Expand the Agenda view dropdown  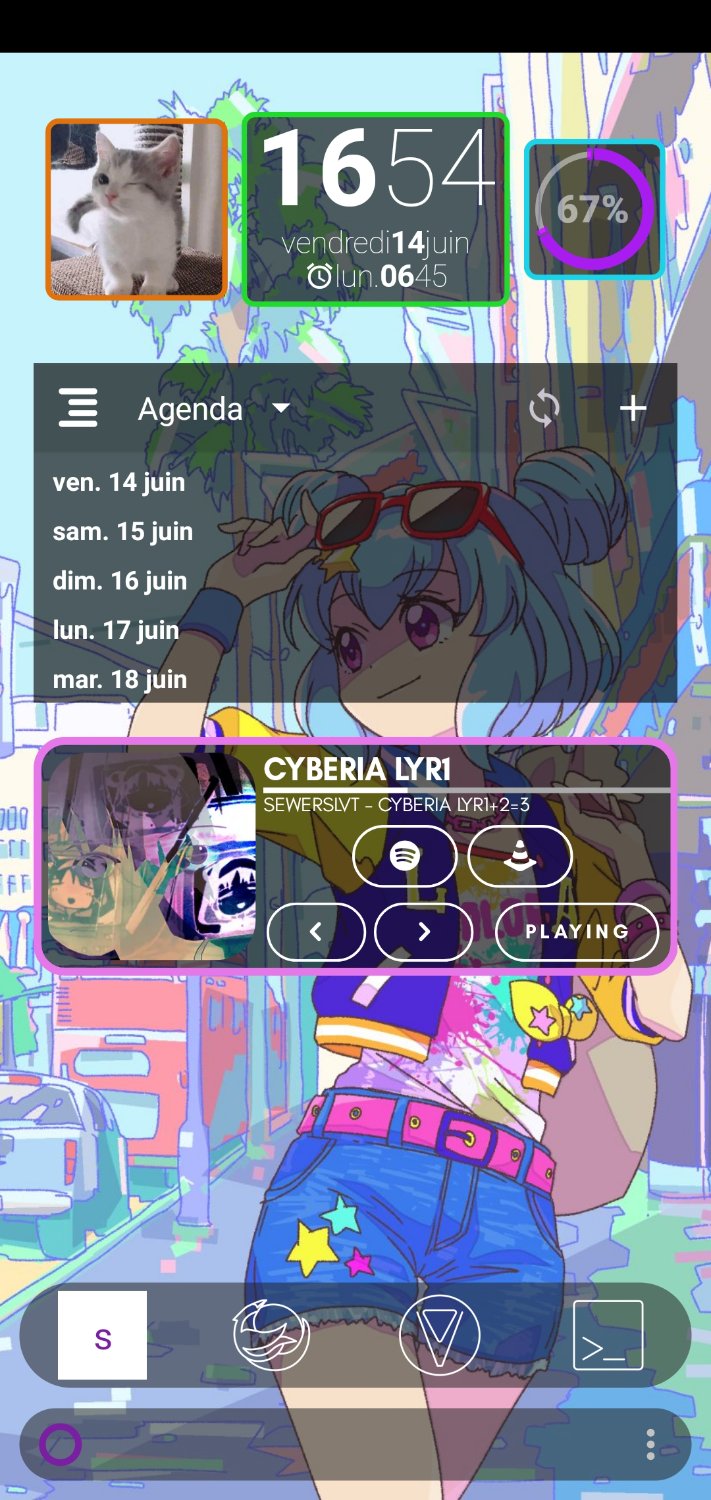click(x=281, y=408)
